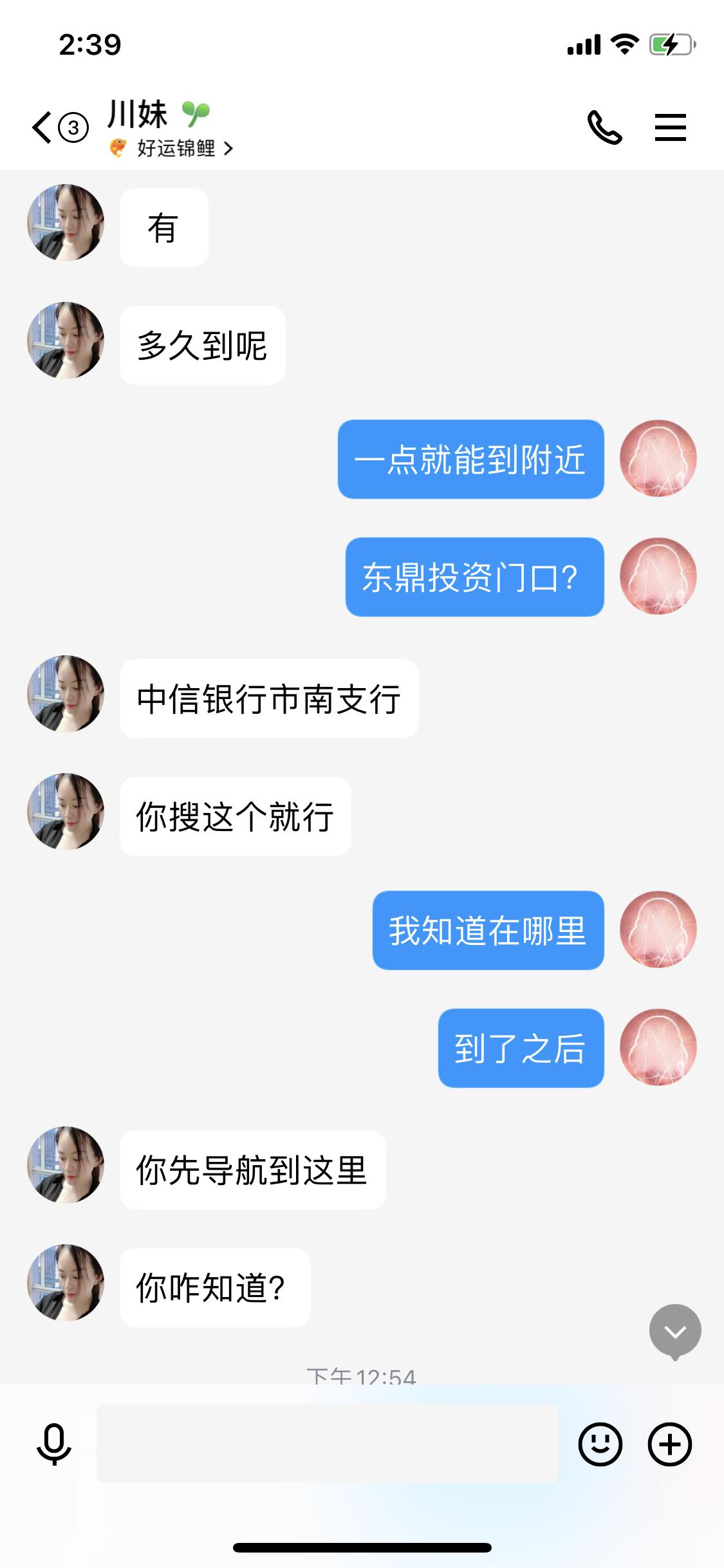Go back to the message list
The width and height of the screenshot is (724, 1568).
[x=42, y=127]
